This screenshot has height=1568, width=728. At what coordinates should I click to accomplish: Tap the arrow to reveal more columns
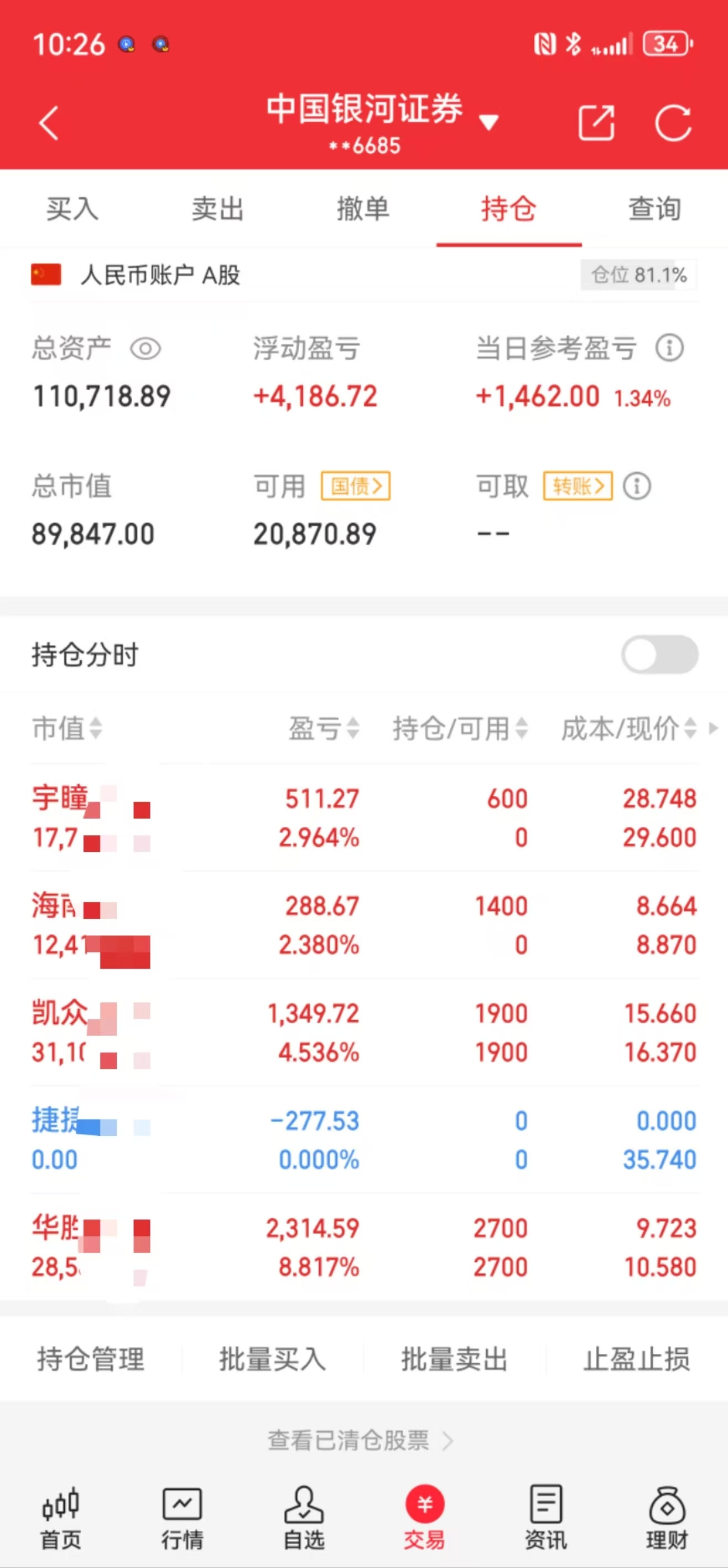(x=715, y=730)
